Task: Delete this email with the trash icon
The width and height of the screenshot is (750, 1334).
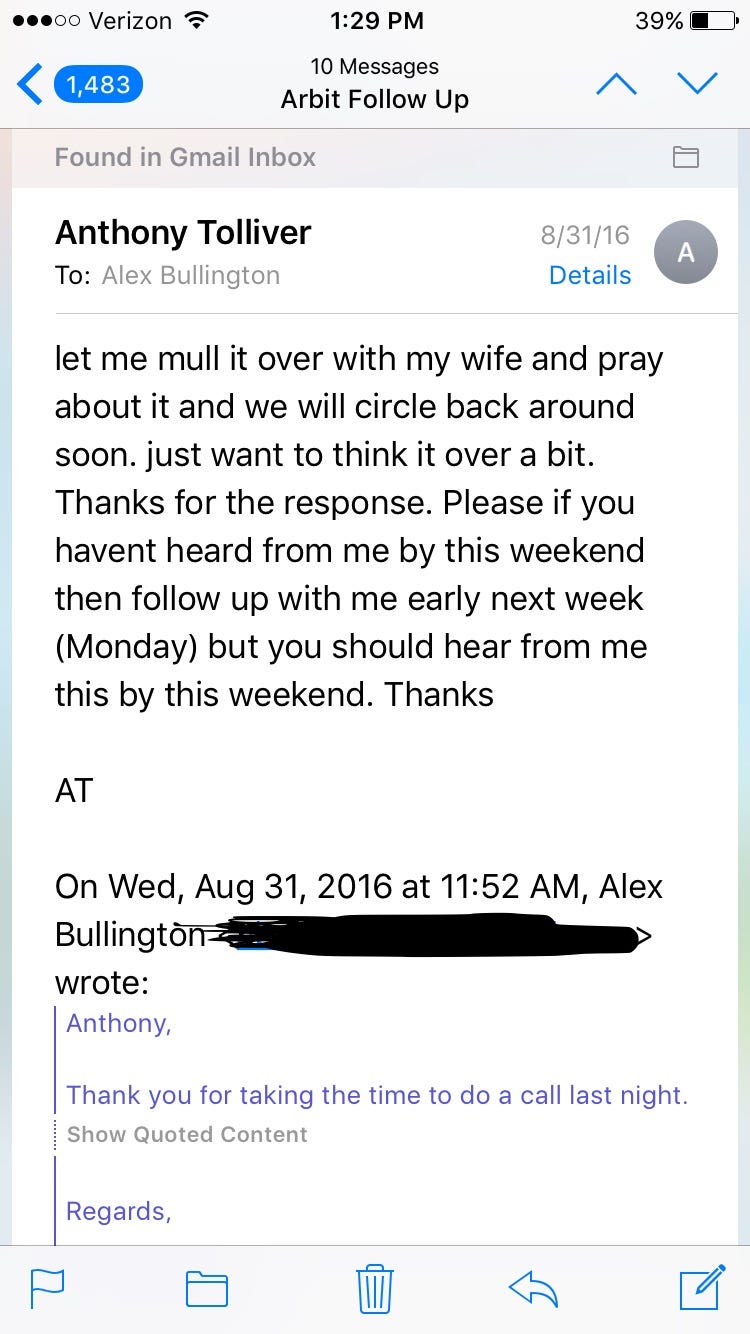Action: [x=375, y=1288]
